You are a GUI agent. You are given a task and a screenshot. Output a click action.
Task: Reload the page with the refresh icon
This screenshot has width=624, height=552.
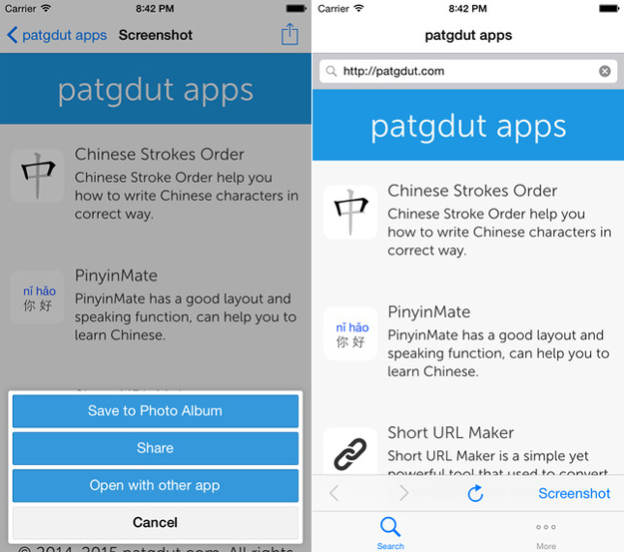476,493
